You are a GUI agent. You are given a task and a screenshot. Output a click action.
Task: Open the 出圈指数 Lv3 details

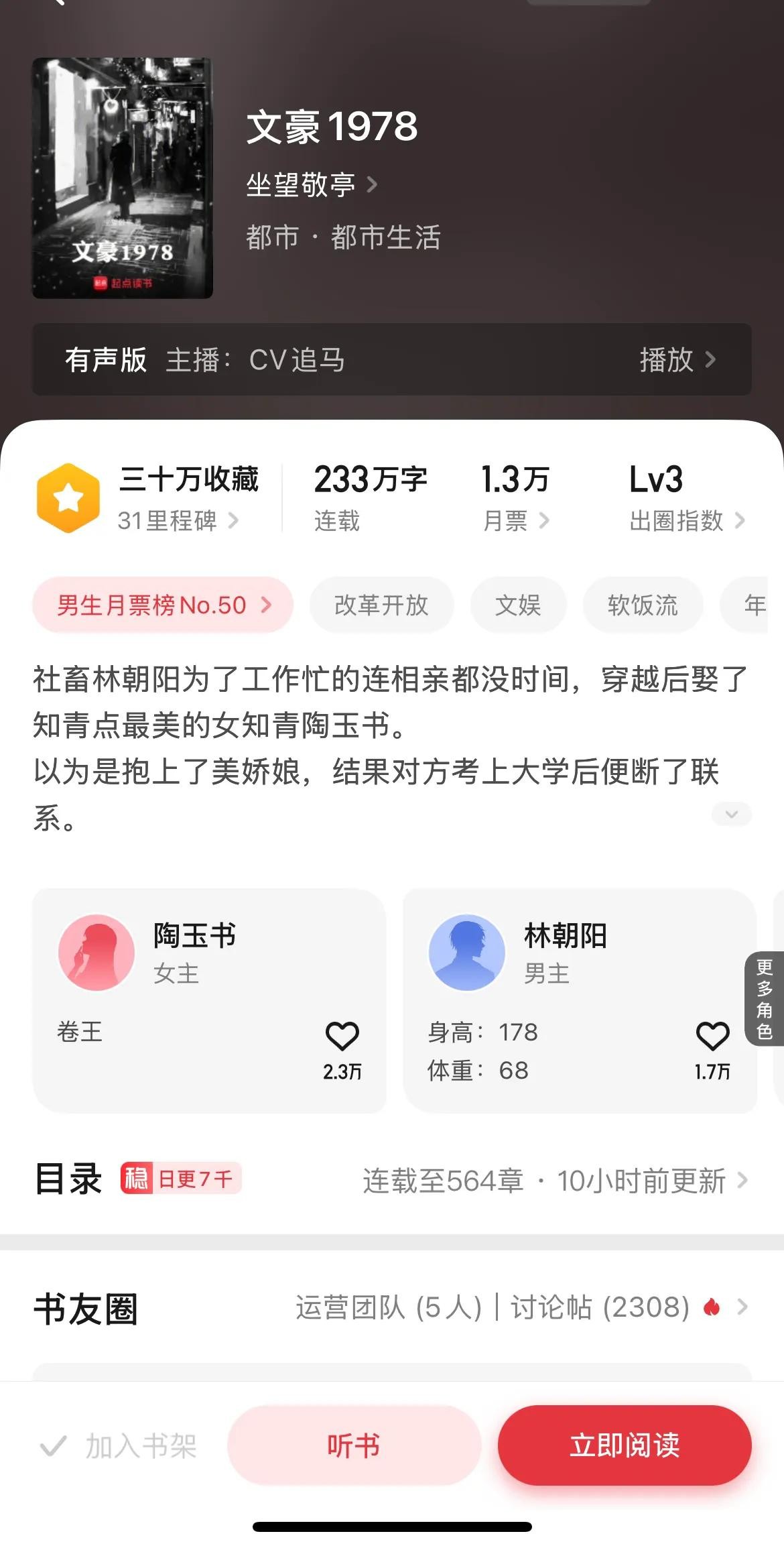point(687,520)
